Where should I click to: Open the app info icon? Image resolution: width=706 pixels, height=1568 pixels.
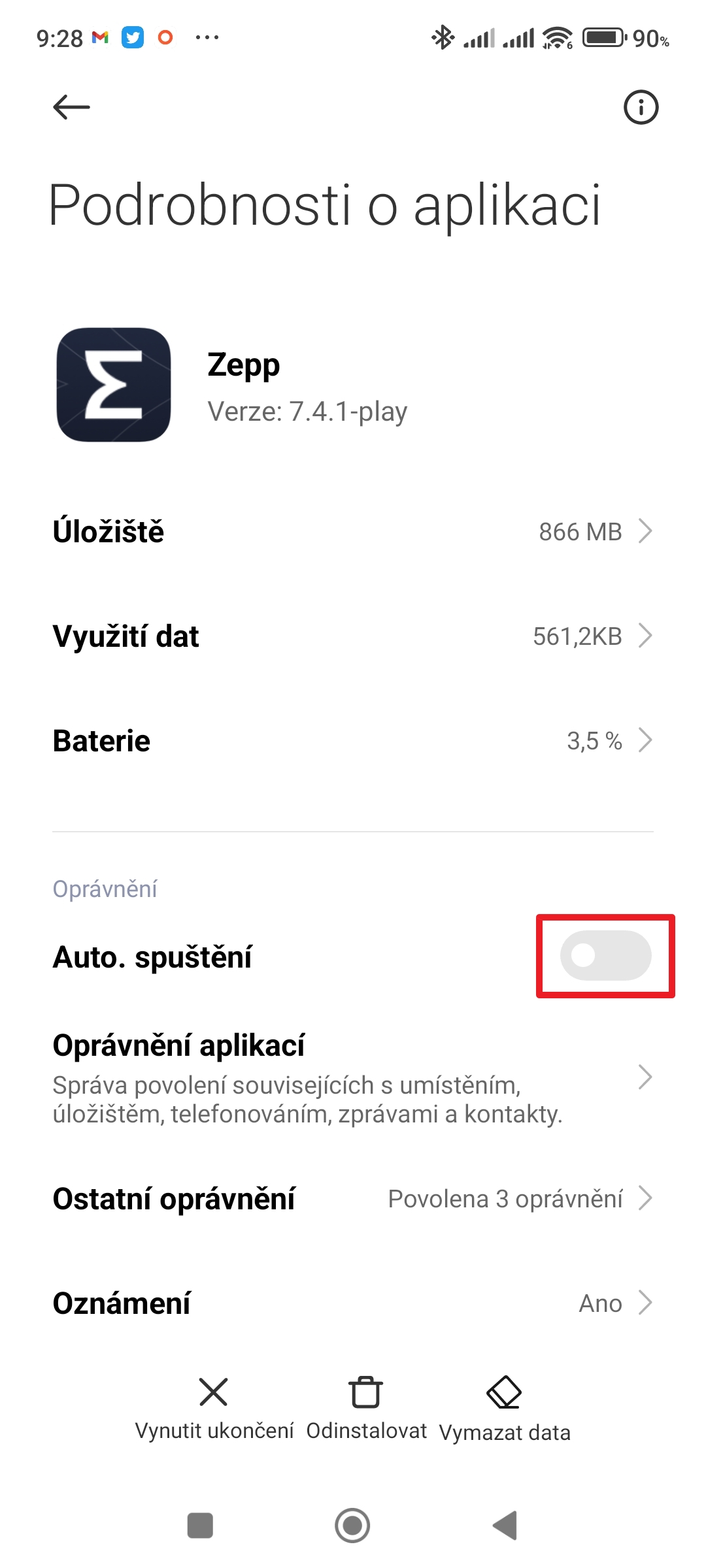(x=641, y=106)
